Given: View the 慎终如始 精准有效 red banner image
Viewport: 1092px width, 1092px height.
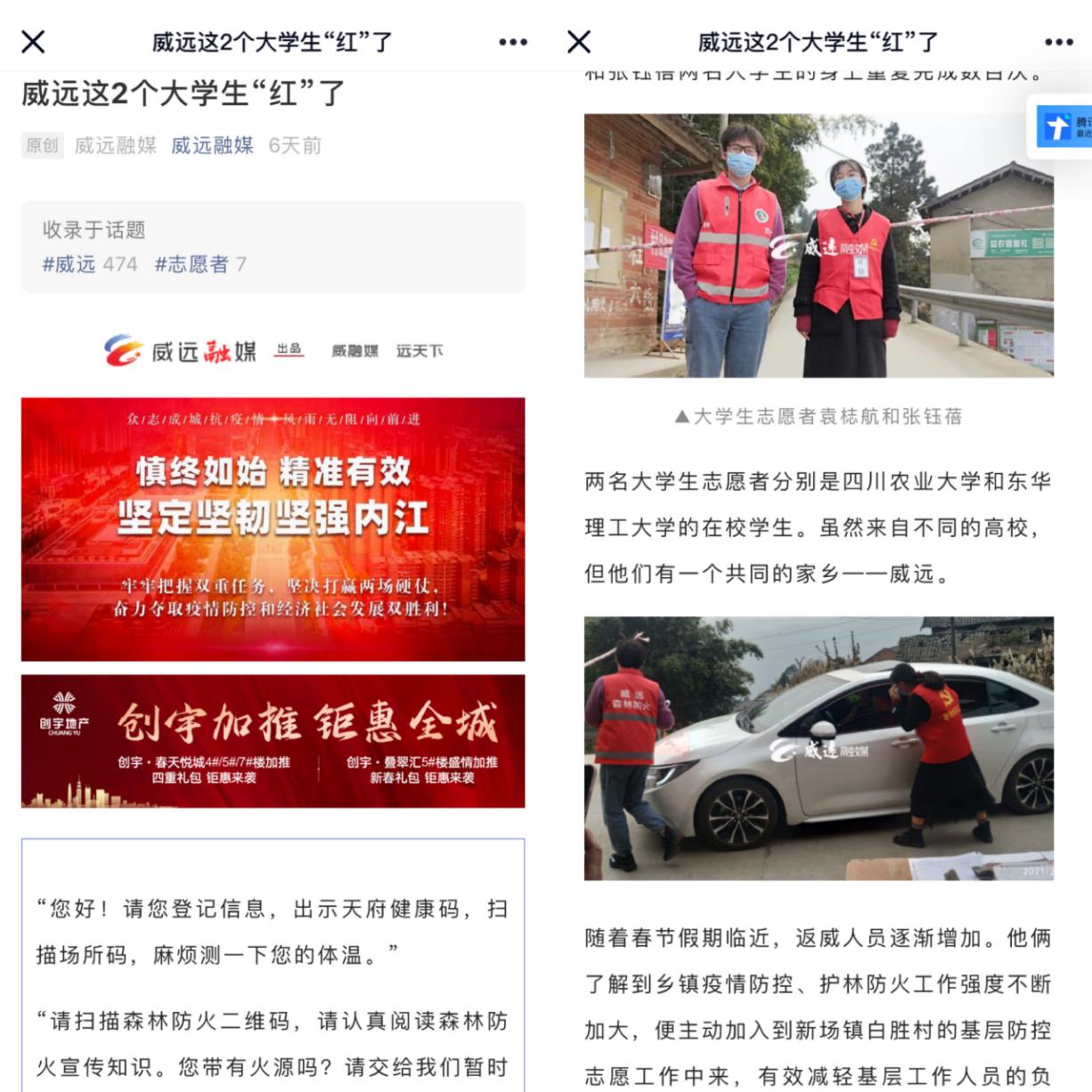Looking at the screenshot, I should [273, 529].
